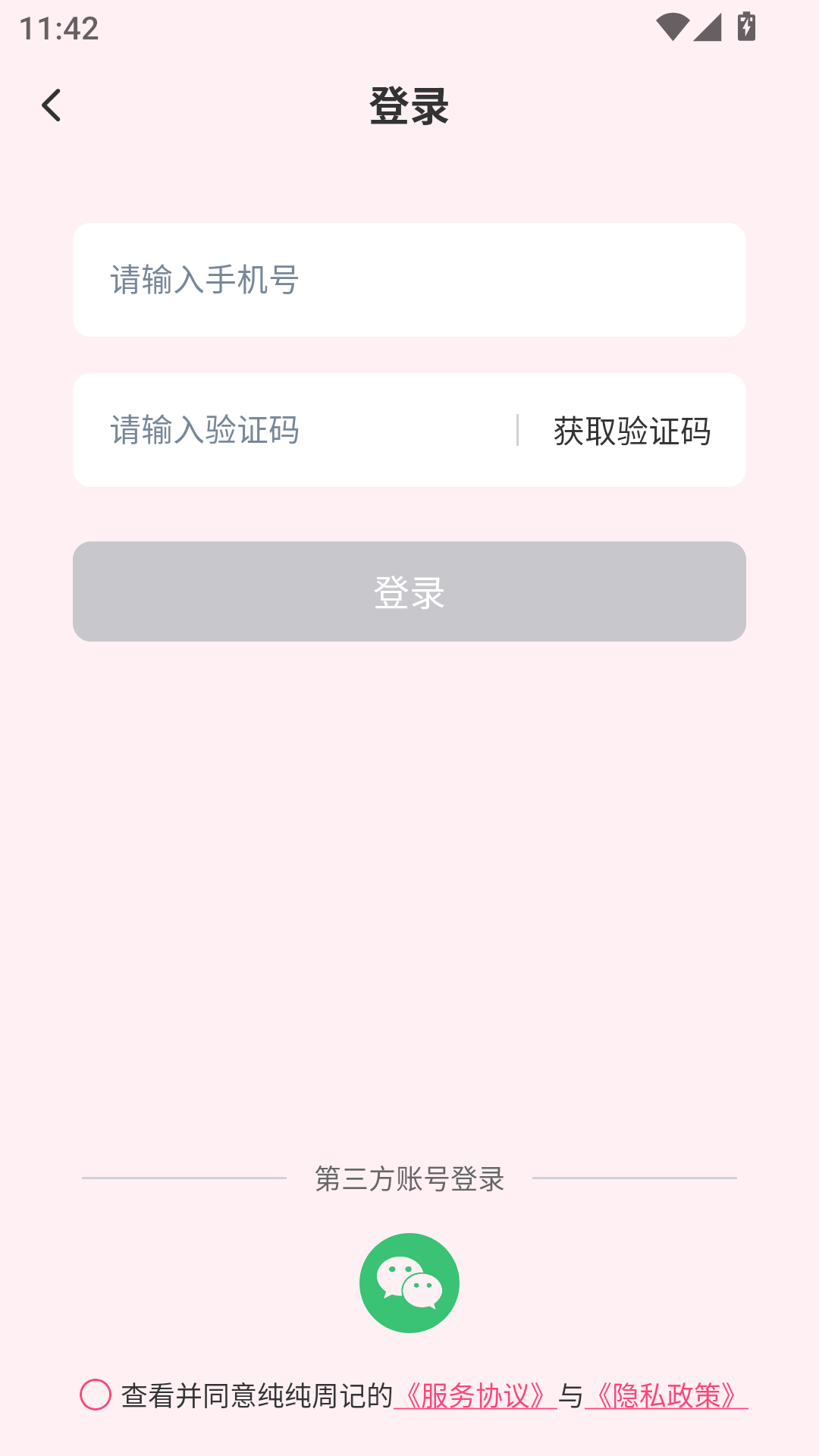Screen dimensions: 819x1456
Task: Tap the battery charging indicator
Action: (746, 25)
